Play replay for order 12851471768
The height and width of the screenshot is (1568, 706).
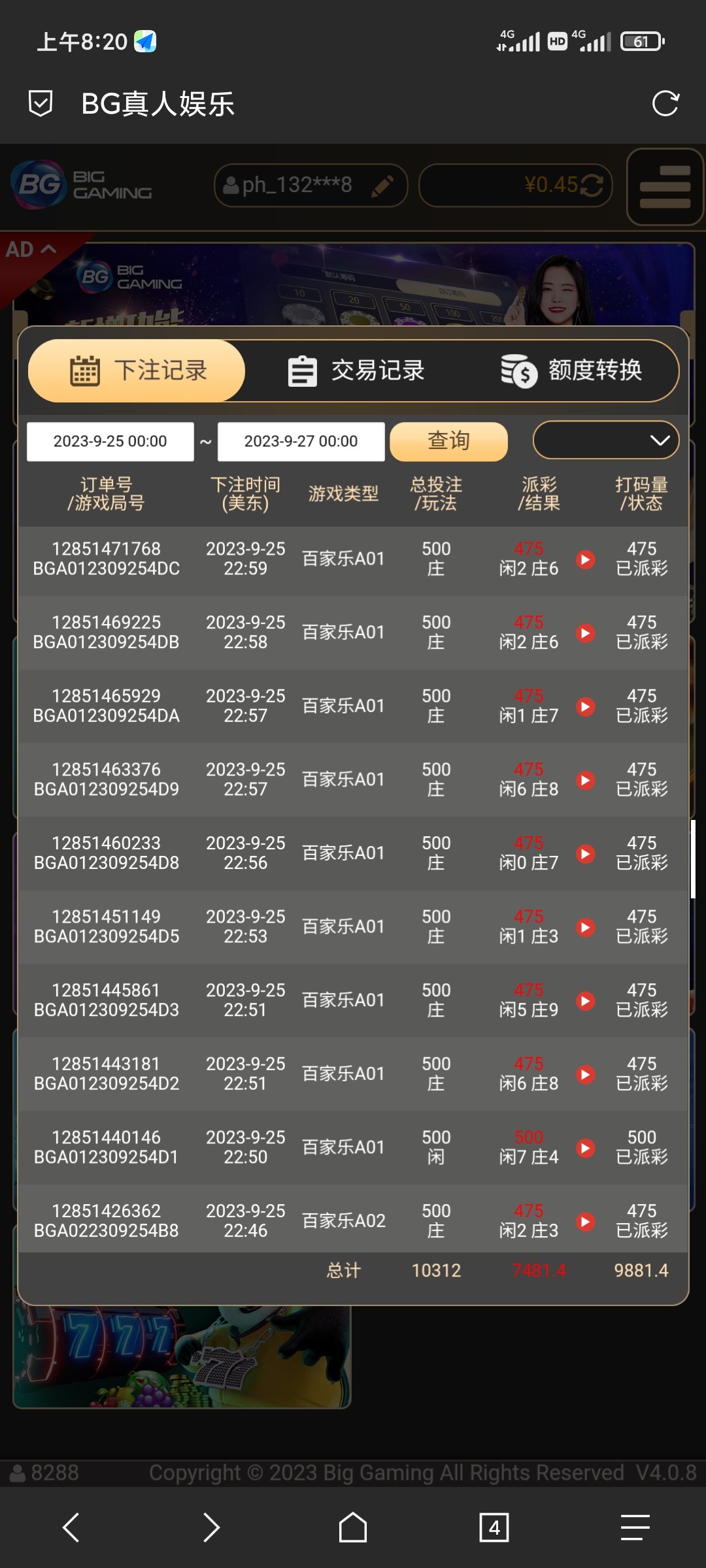(x=586, y=559)
